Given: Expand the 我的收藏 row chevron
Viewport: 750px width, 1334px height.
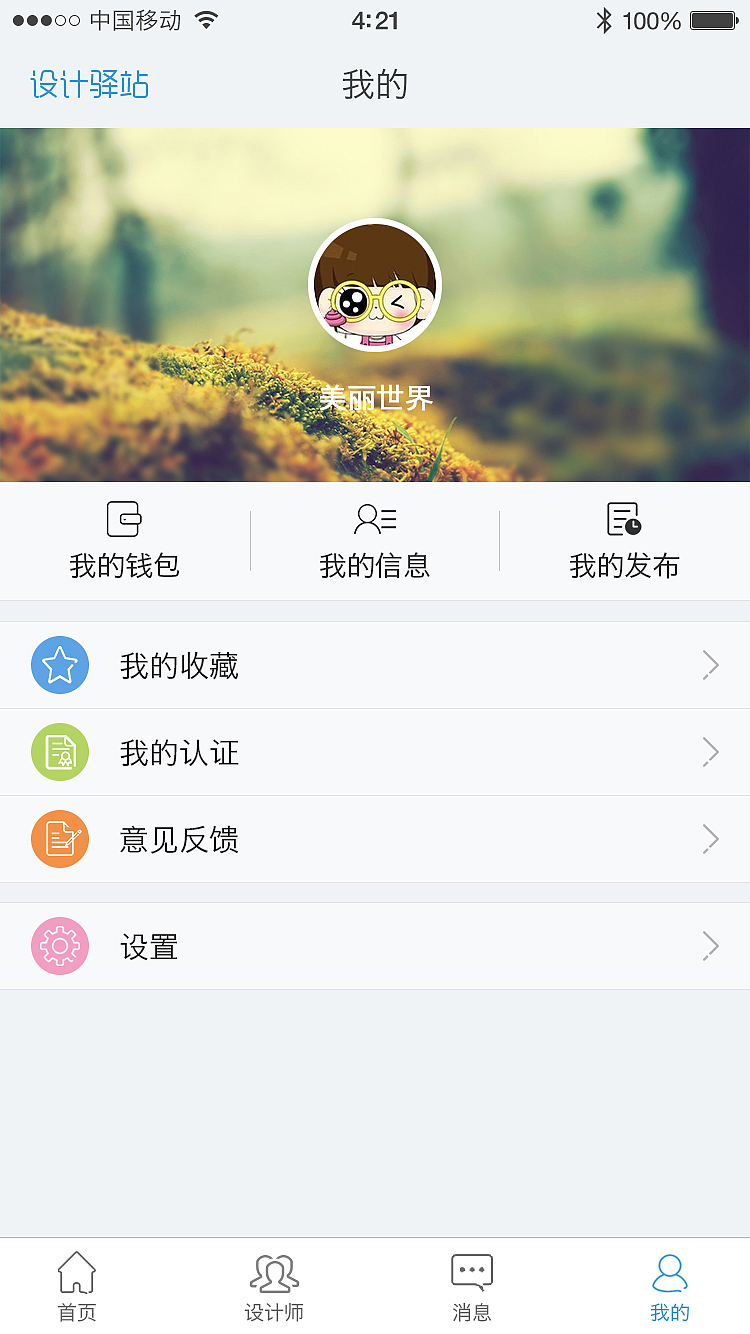Looking at the screenshot, I should (x=710, y=664).
